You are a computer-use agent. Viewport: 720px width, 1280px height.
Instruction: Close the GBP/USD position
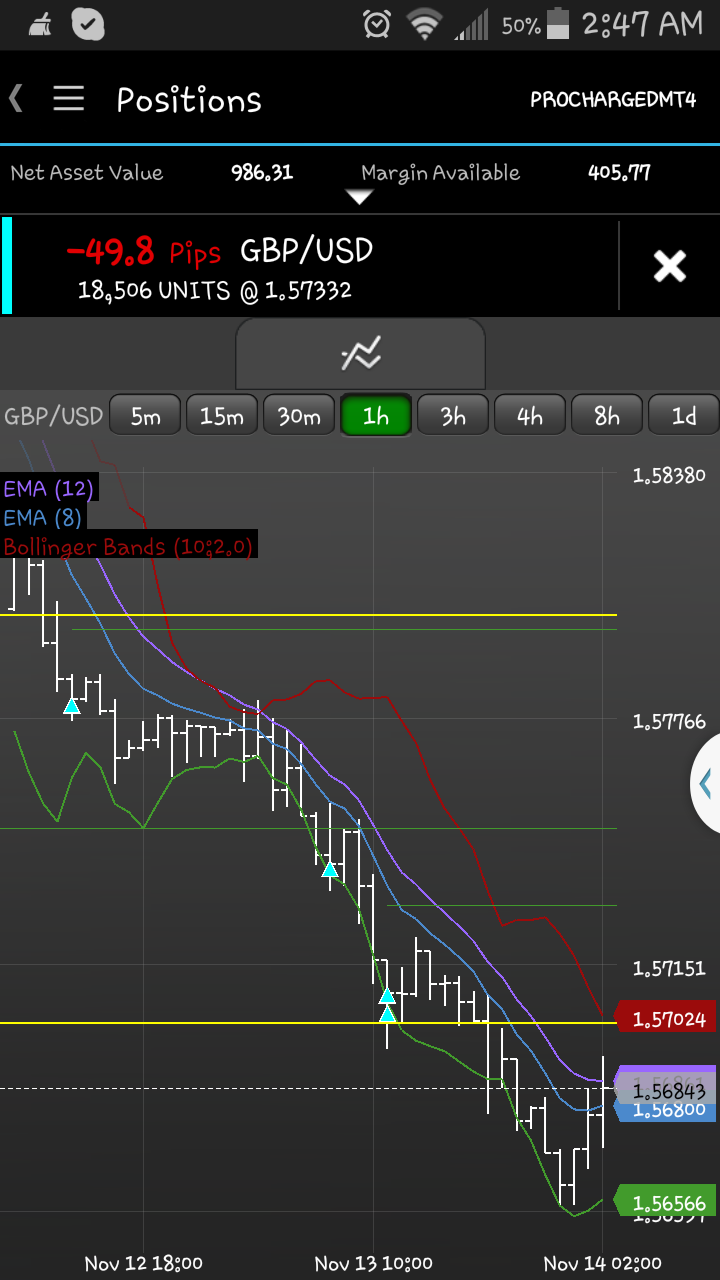point(669,266)
